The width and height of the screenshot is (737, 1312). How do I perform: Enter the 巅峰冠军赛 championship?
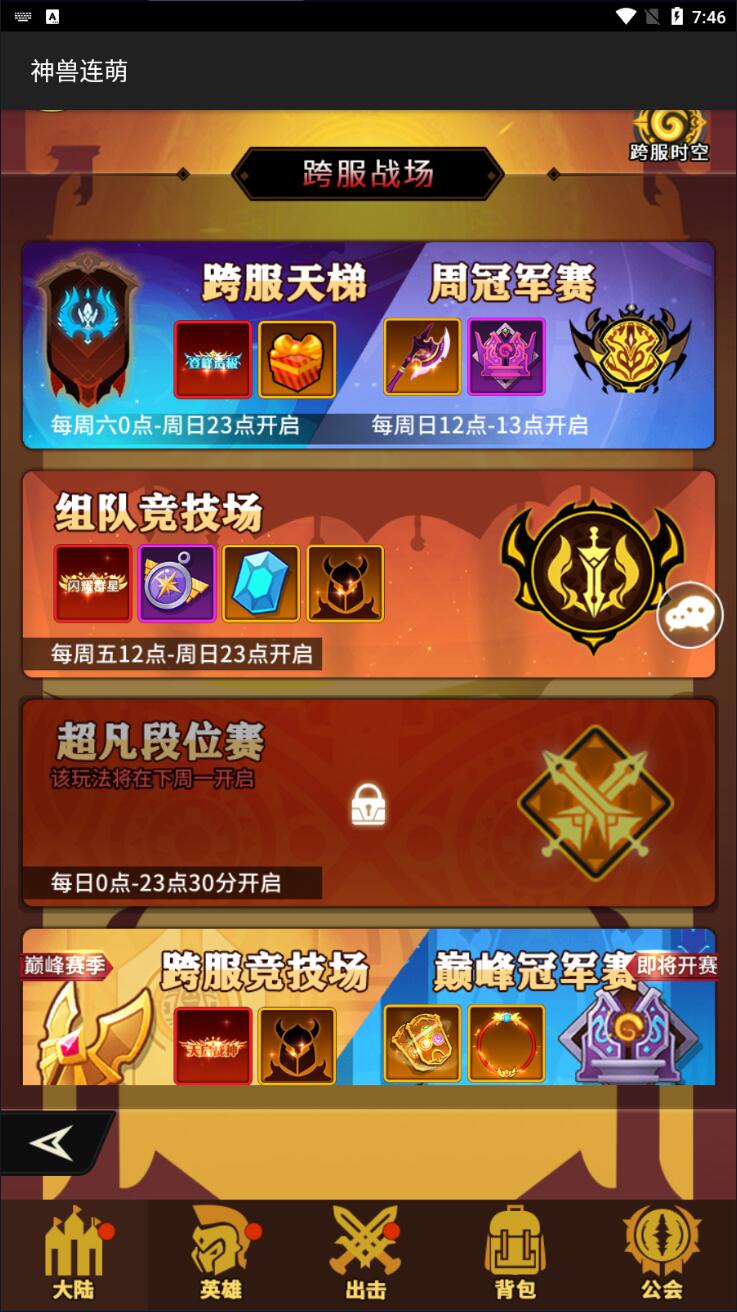tap(560, 1010)
